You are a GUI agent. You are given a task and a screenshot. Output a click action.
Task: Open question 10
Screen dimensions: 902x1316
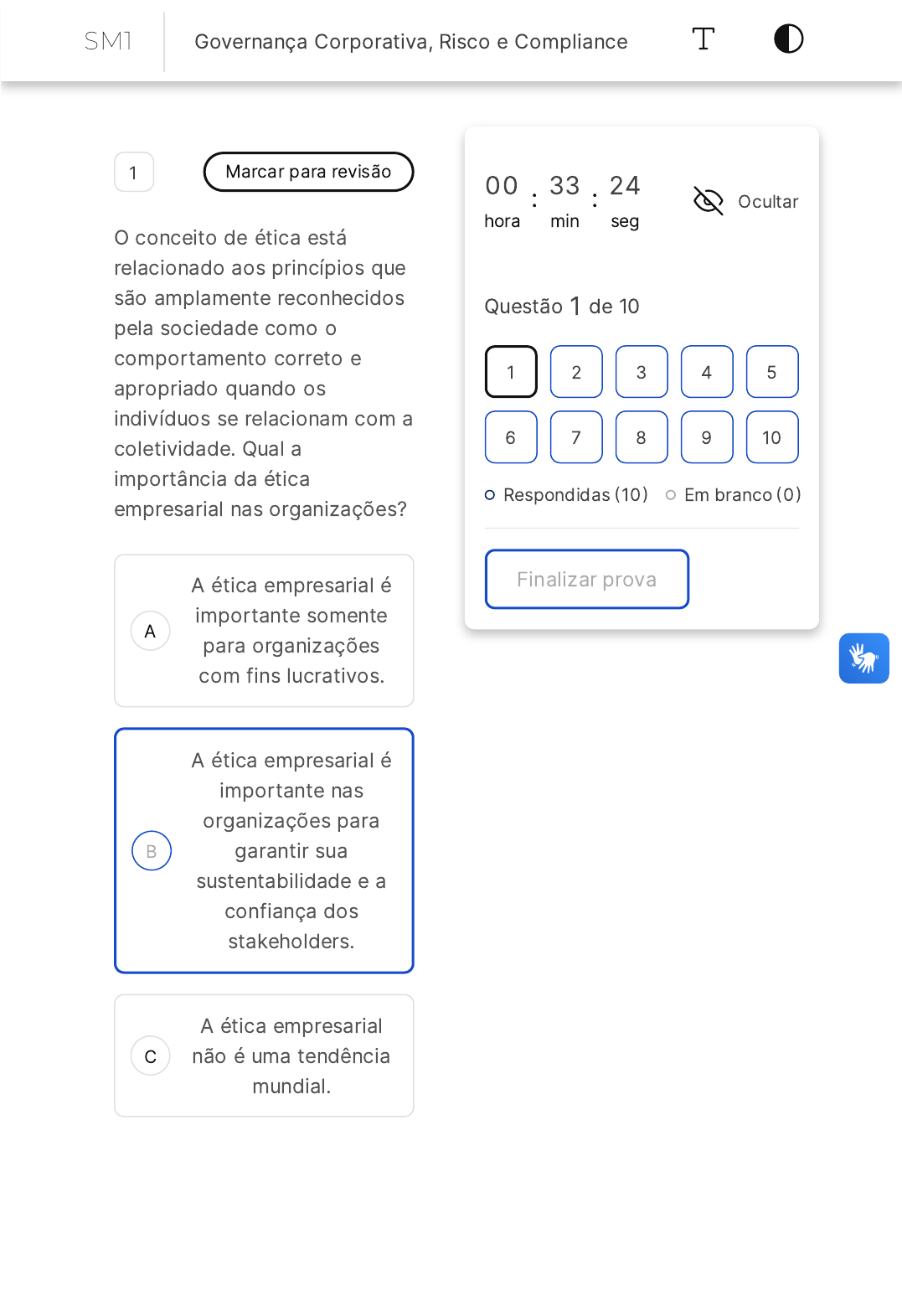coord(772,437)
